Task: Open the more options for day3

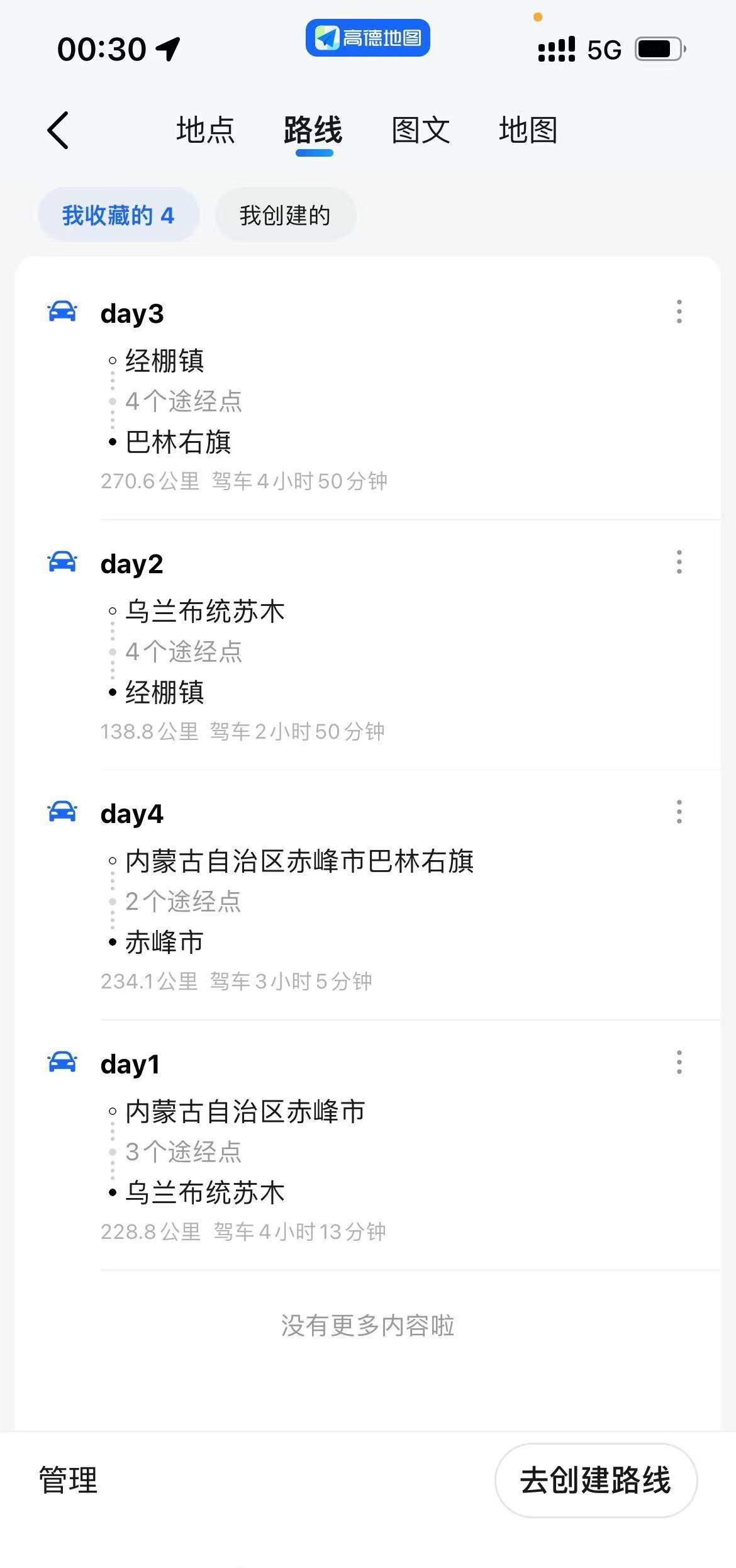Action: (679, 311)
